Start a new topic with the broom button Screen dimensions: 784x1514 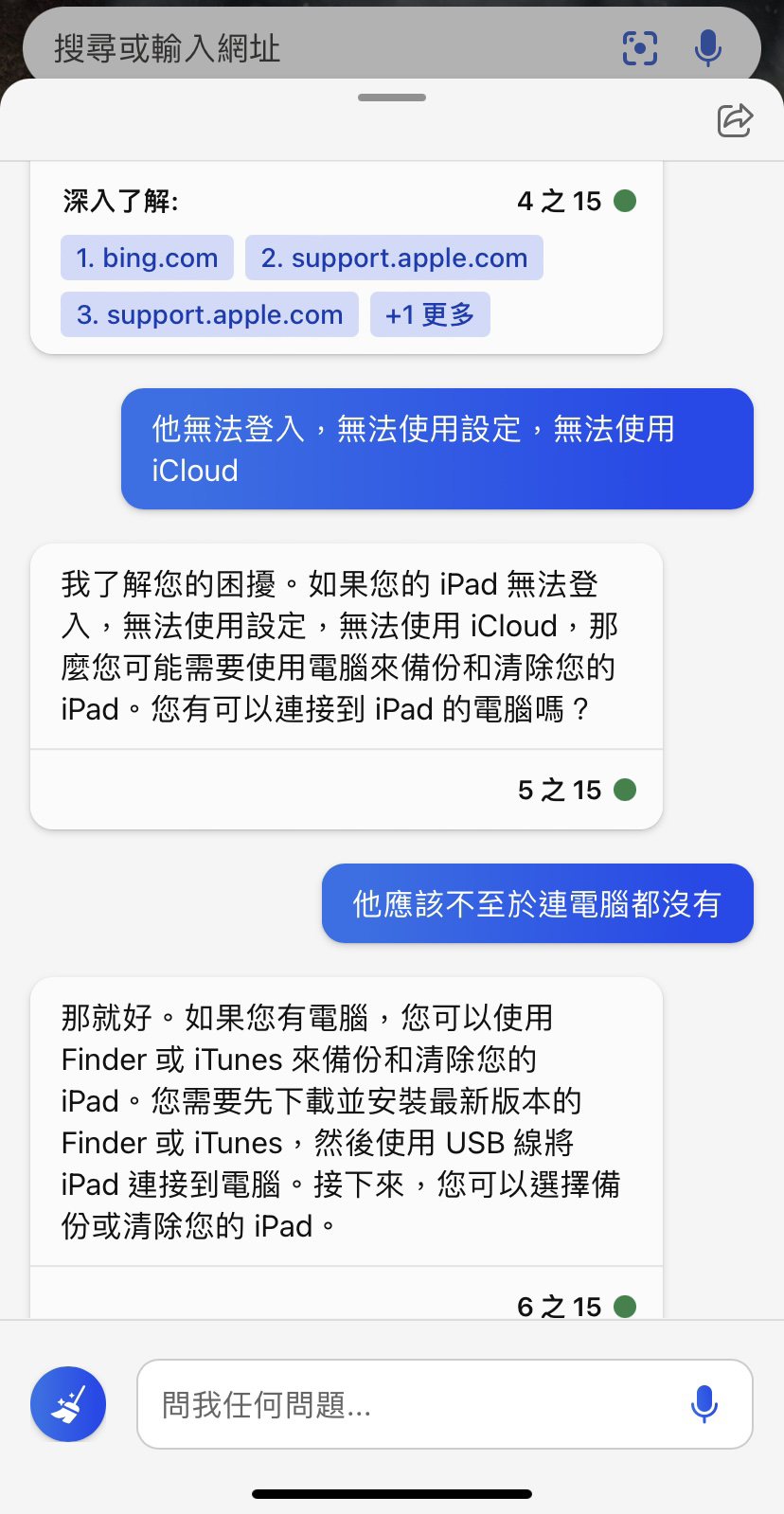tap(68, 1404)
